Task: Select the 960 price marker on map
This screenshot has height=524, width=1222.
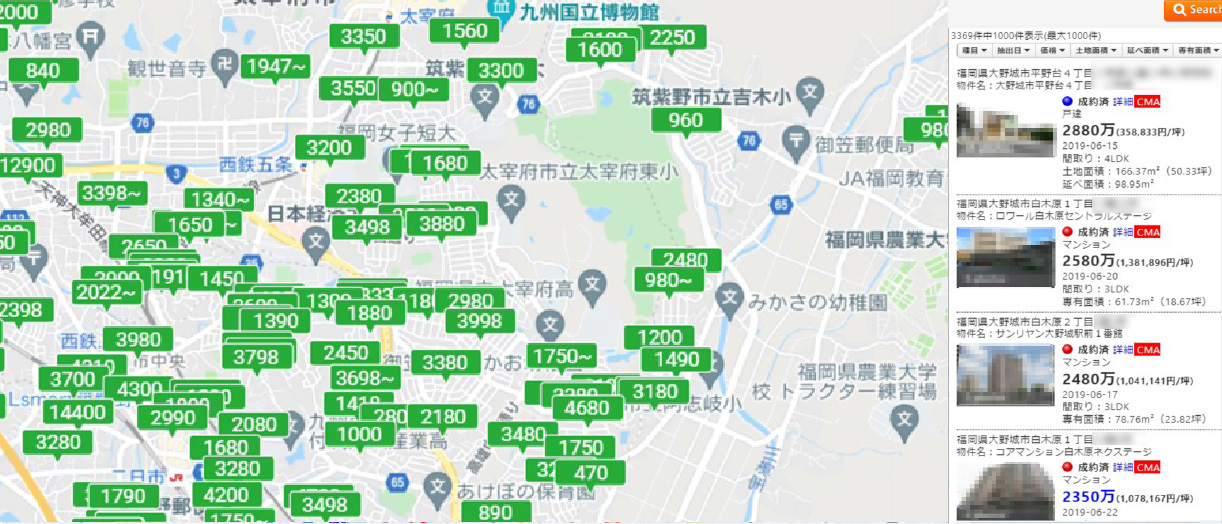Action: point(685,121)
